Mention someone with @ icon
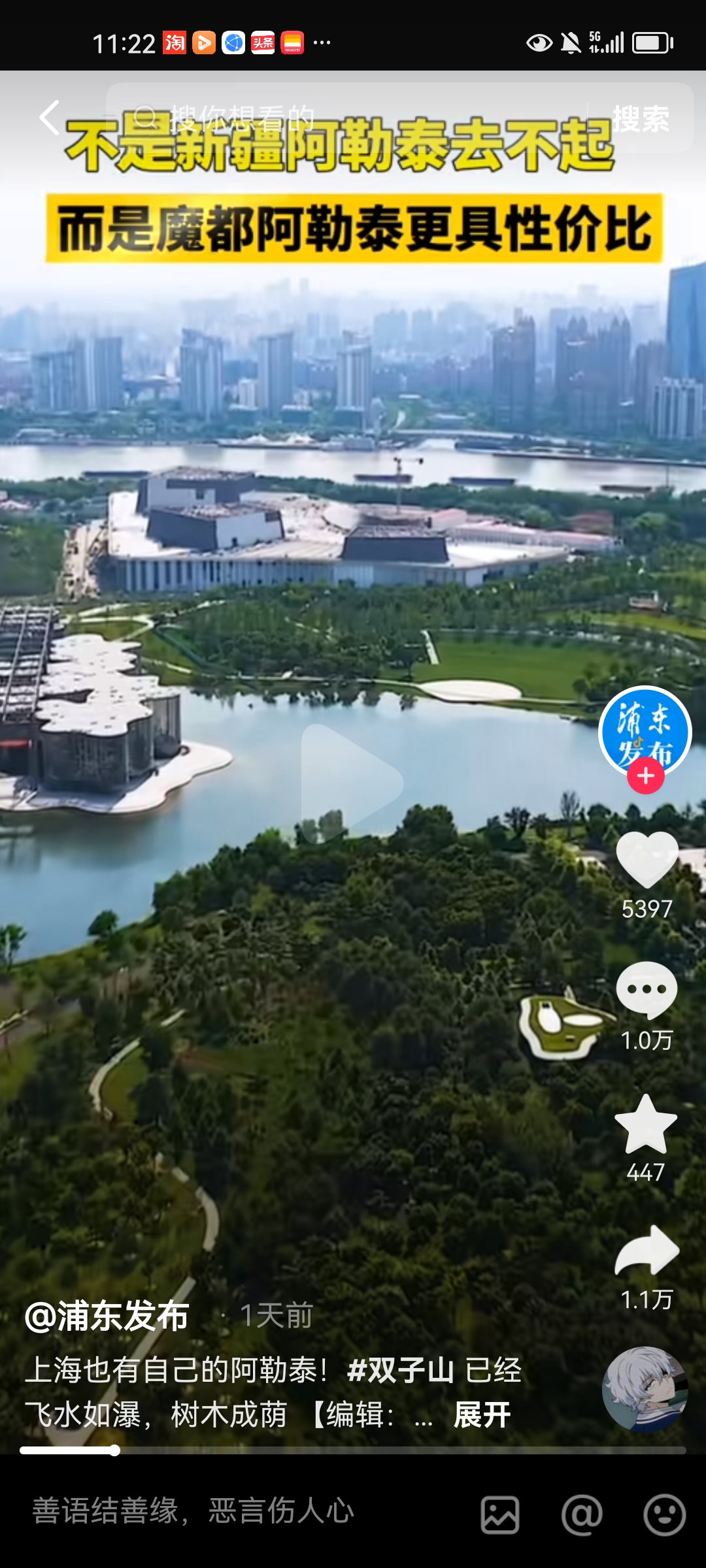The height and width of the screenshot is (1568, 706). (582, 1514)
